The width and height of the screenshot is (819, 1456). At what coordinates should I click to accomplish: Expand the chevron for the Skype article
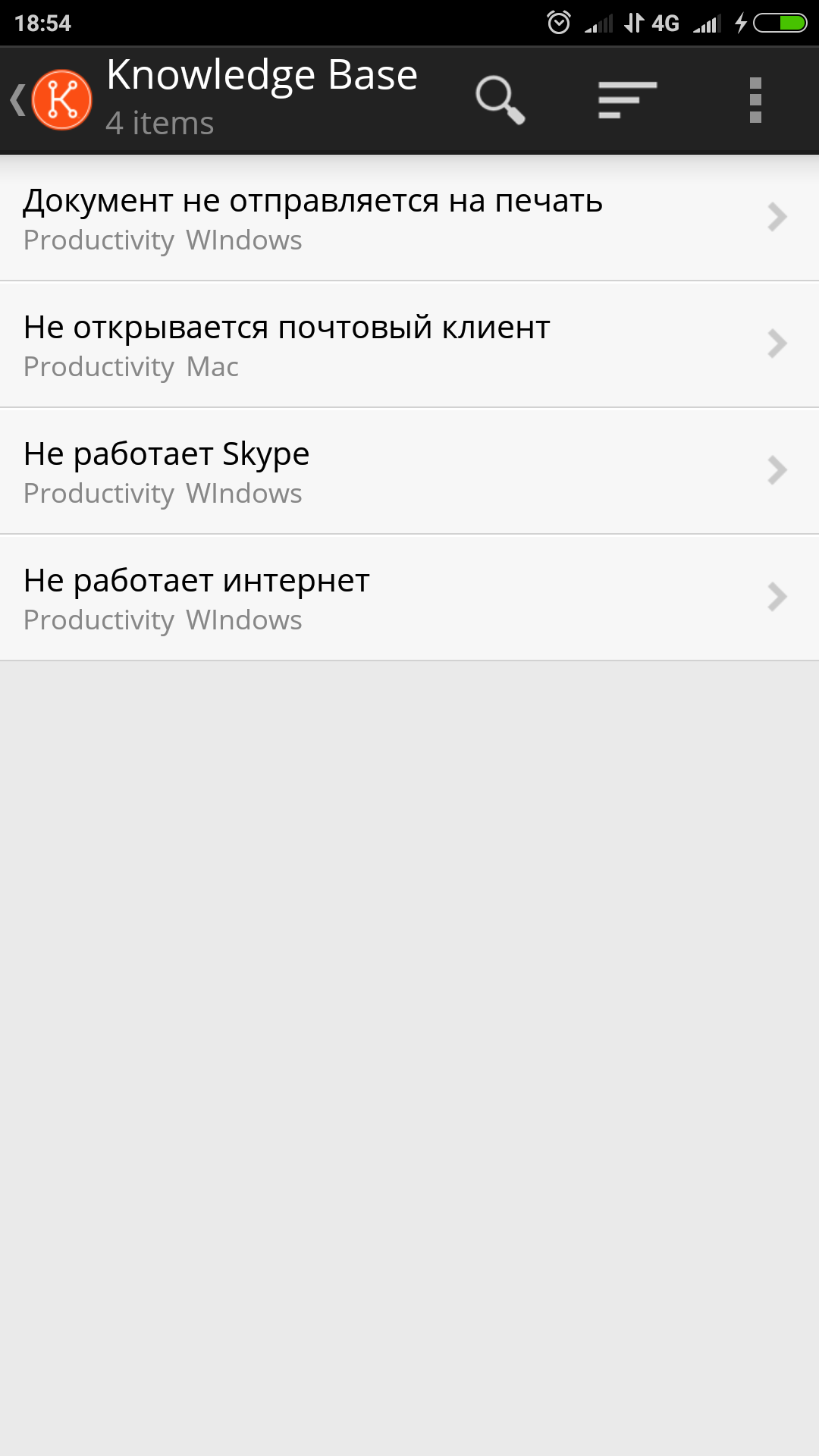[x=776, y=470]
